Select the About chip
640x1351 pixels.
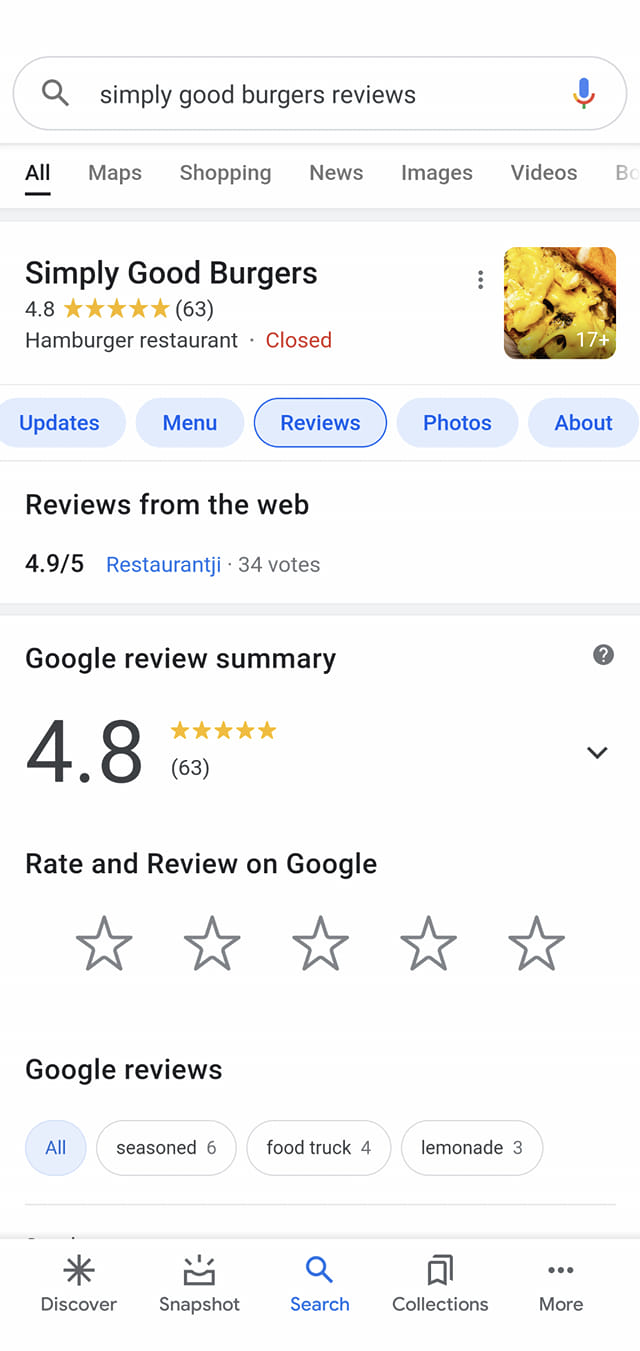(583, 422)
